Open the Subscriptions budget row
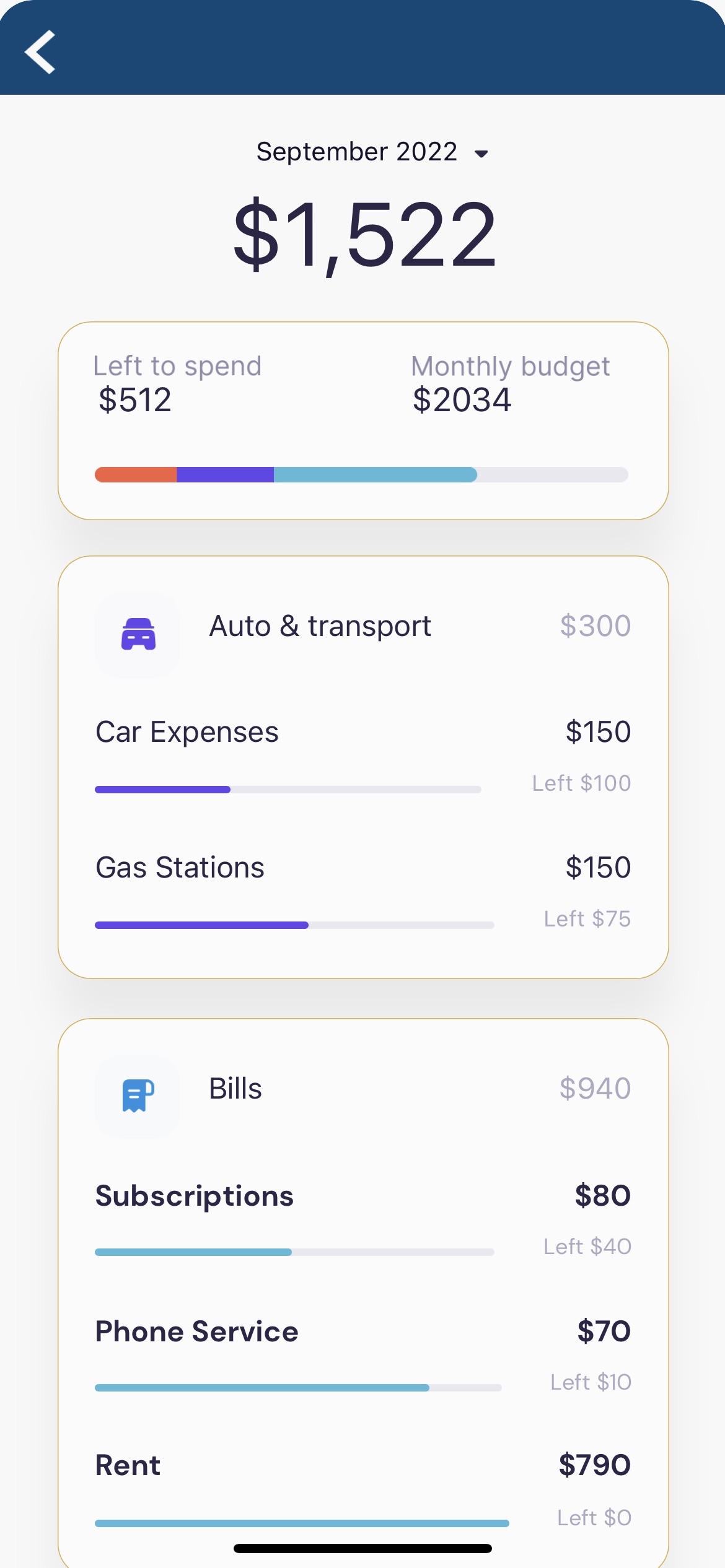 362,1218
